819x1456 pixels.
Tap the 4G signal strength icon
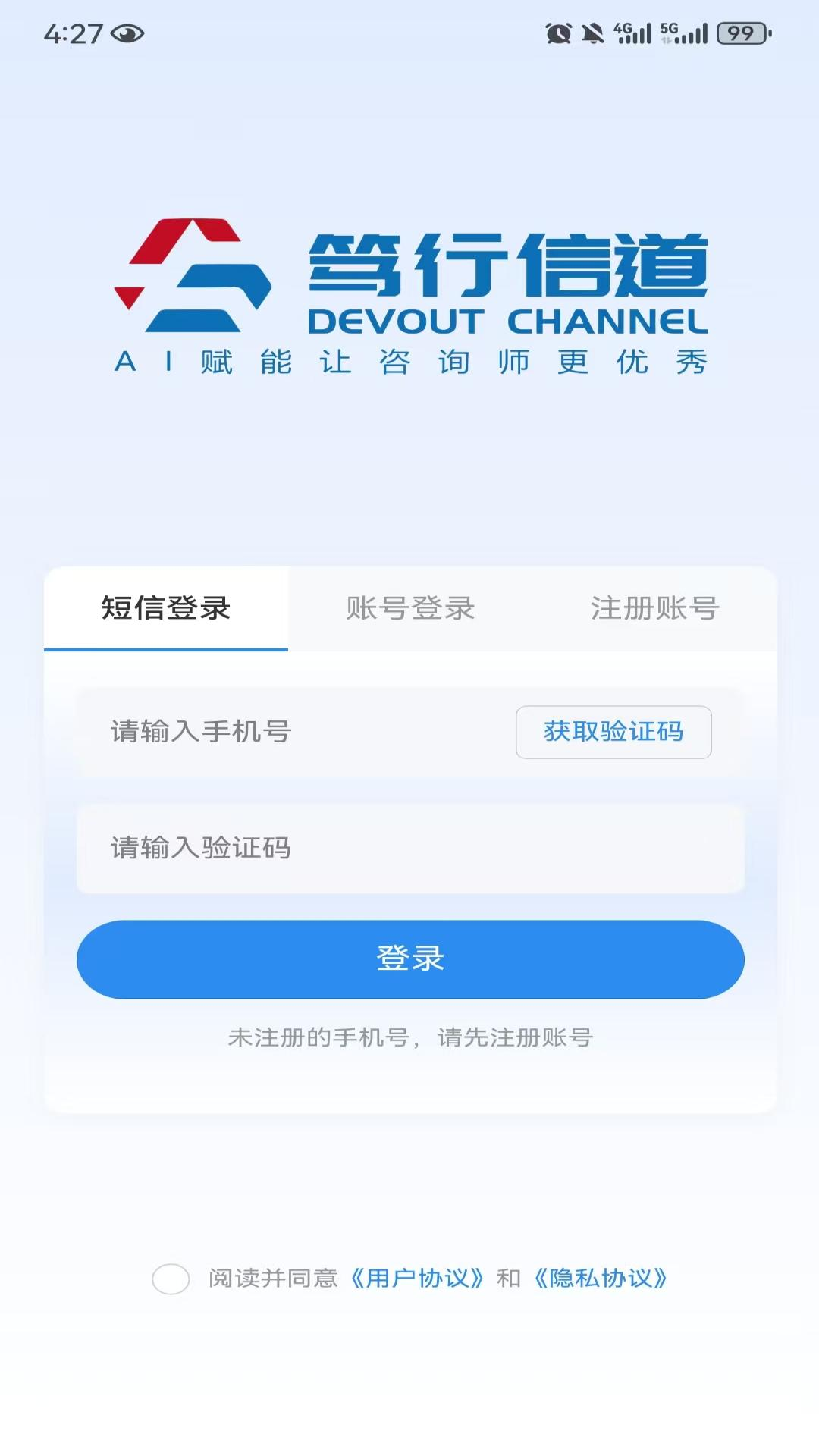point(634,33)
